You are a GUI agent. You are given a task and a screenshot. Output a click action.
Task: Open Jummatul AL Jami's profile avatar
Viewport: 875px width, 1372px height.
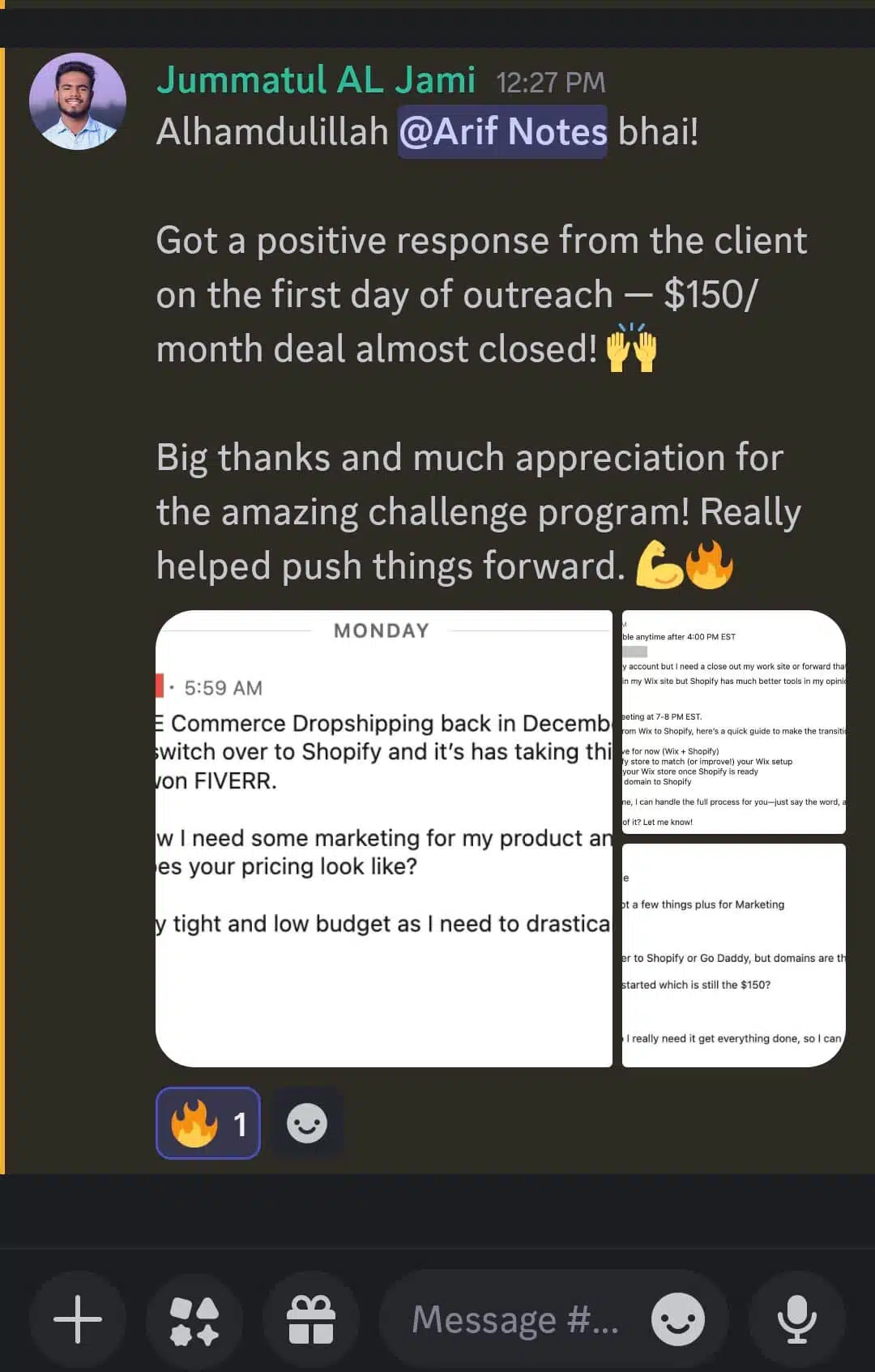coord(78,101)
